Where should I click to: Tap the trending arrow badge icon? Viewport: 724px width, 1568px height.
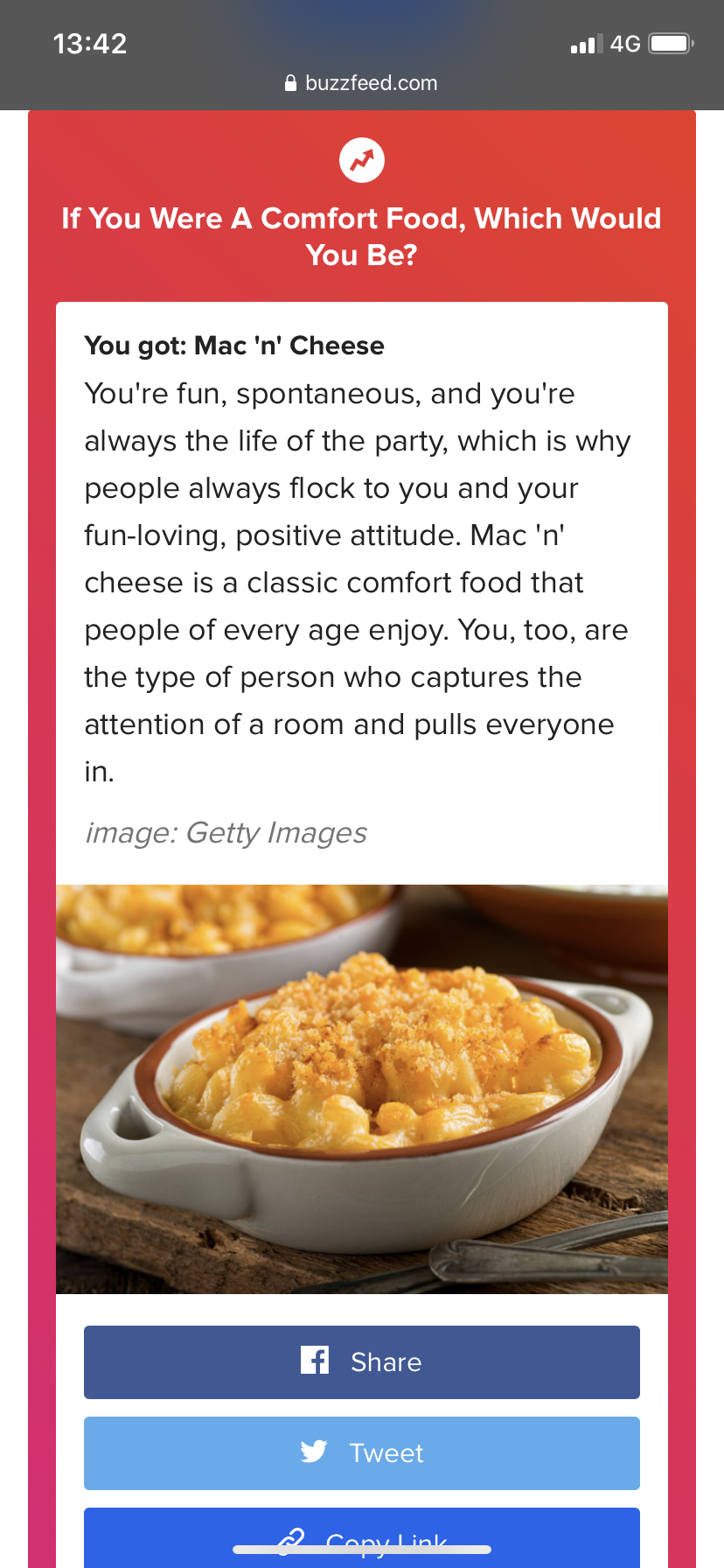362,160
